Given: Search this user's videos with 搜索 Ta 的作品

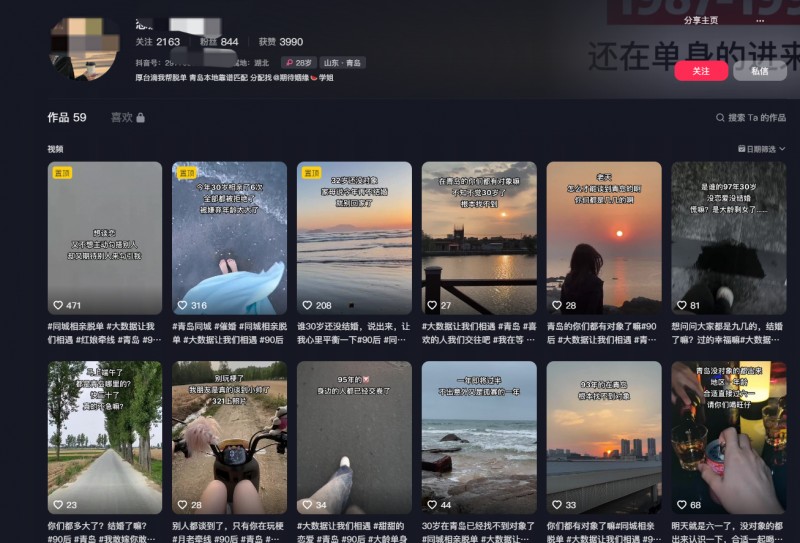Looking at the screenshot, I should (751, 118).
